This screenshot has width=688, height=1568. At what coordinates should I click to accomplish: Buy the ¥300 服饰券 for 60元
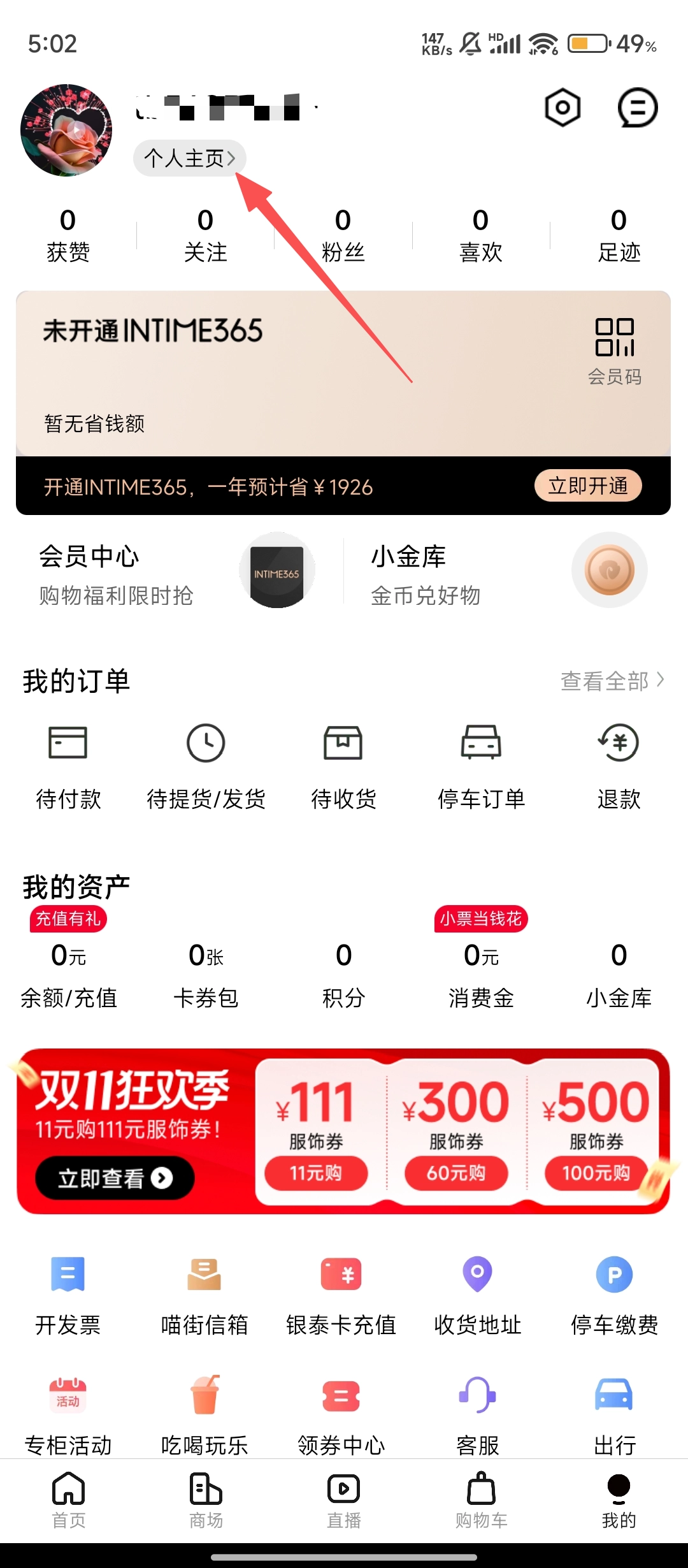(456, 1173)
